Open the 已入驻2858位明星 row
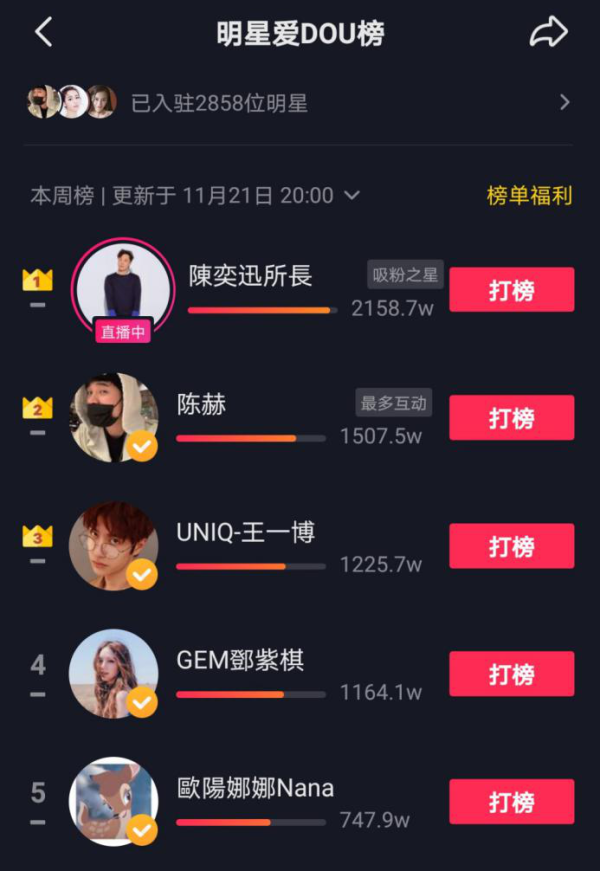The height and width of the screenshot is (871, 600). (300, 102)
